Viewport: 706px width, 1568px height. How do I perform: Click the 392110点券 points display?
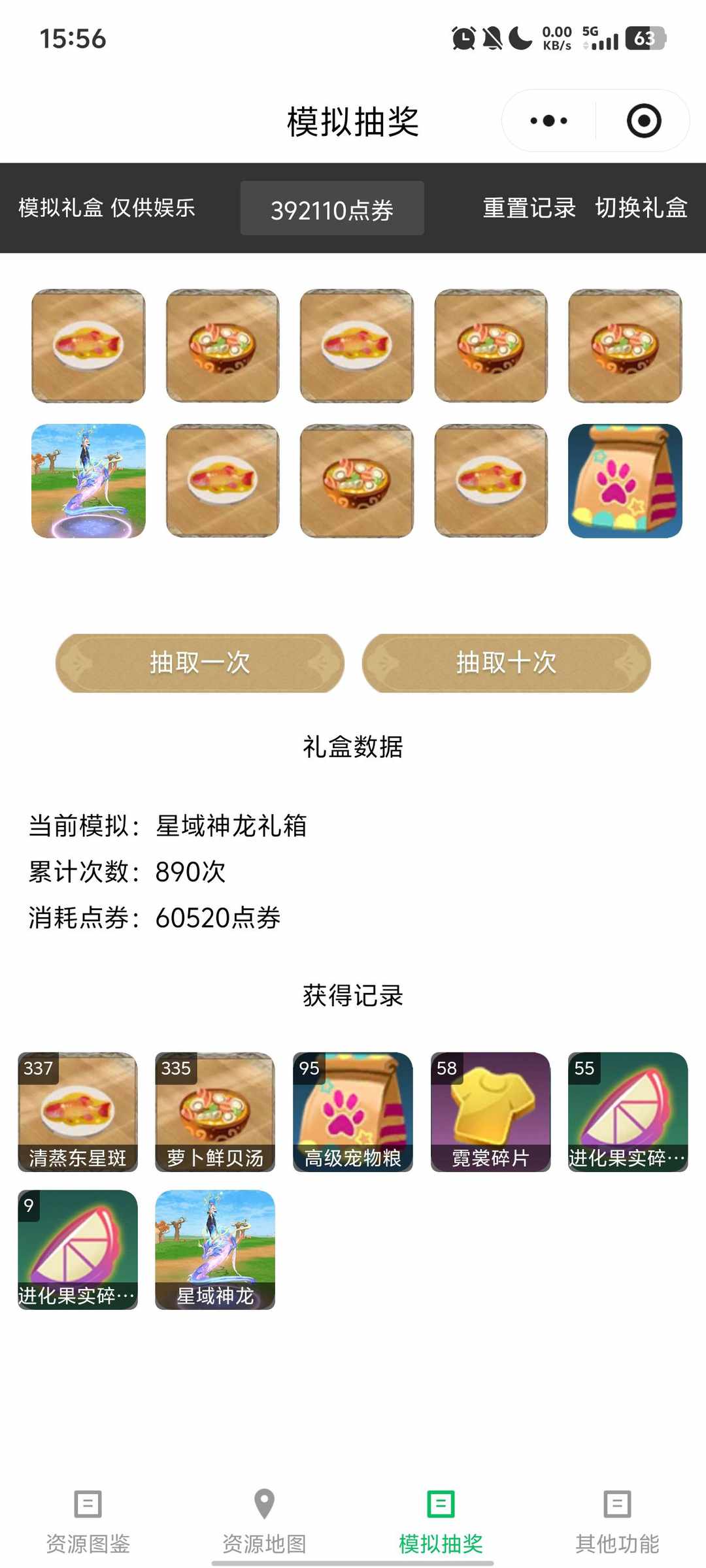click(x=332, y=208)
